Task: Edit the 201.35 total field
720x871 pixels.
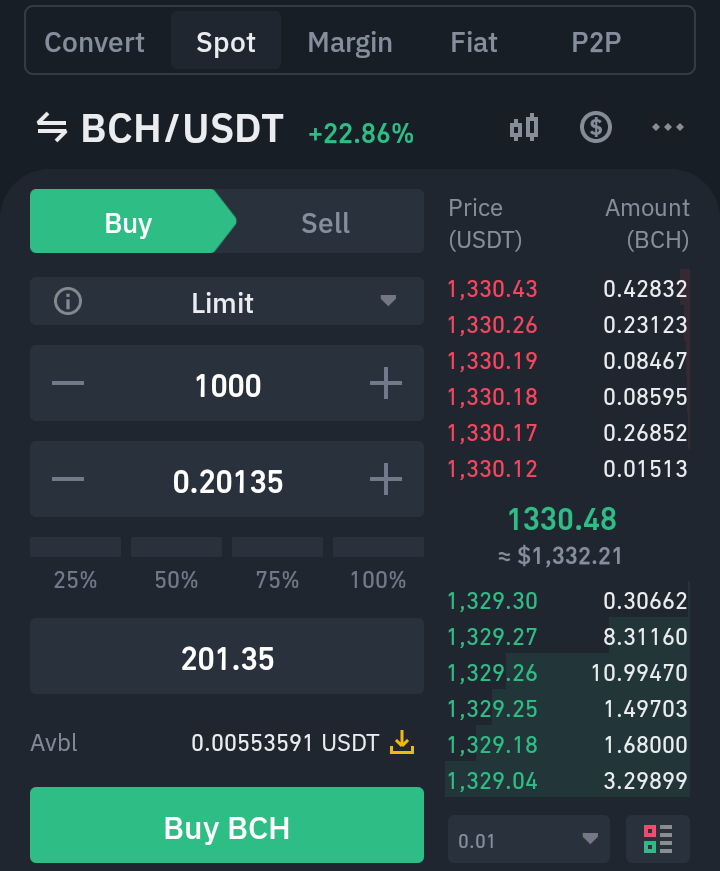Action: (x=227, y=656)
